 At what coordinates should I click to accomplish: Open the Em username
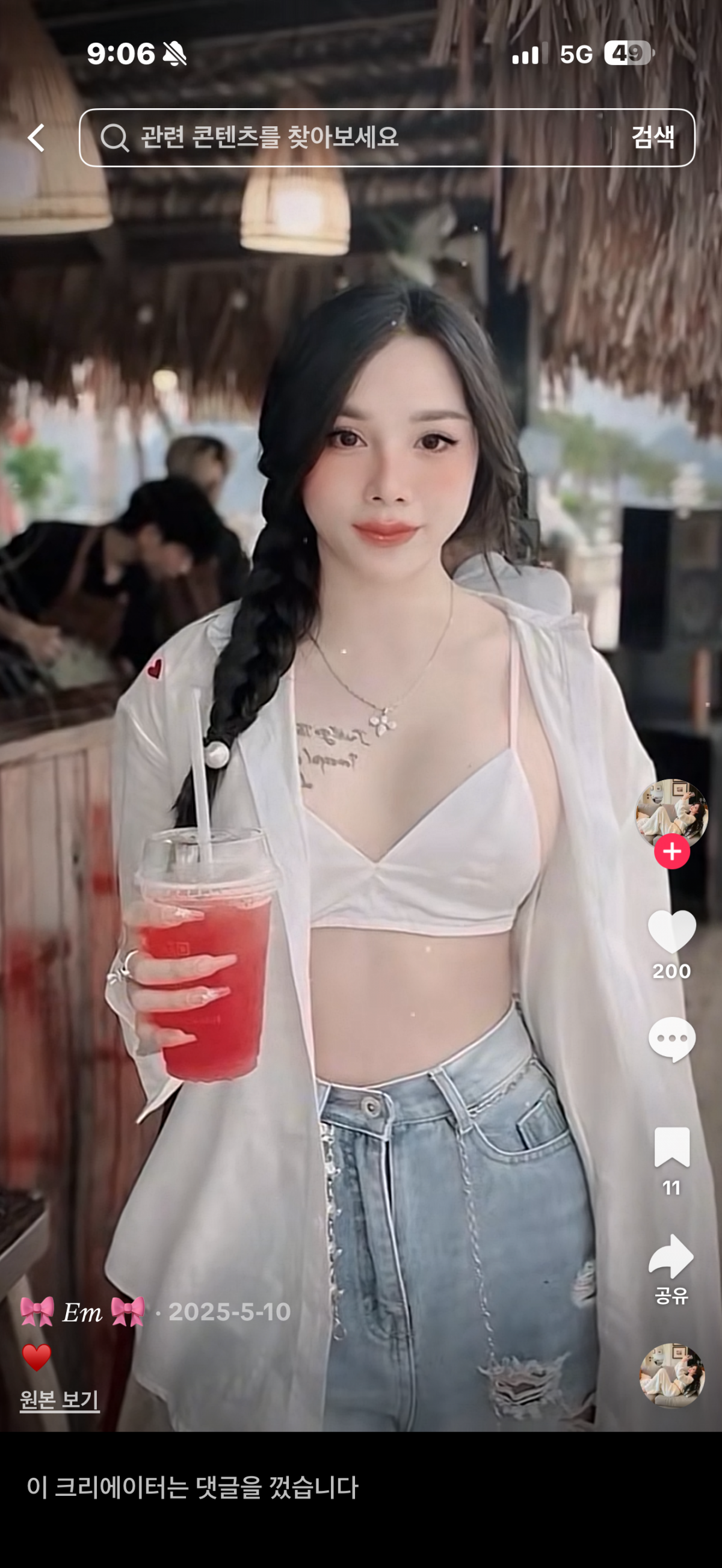click(x=82, y=1312)
